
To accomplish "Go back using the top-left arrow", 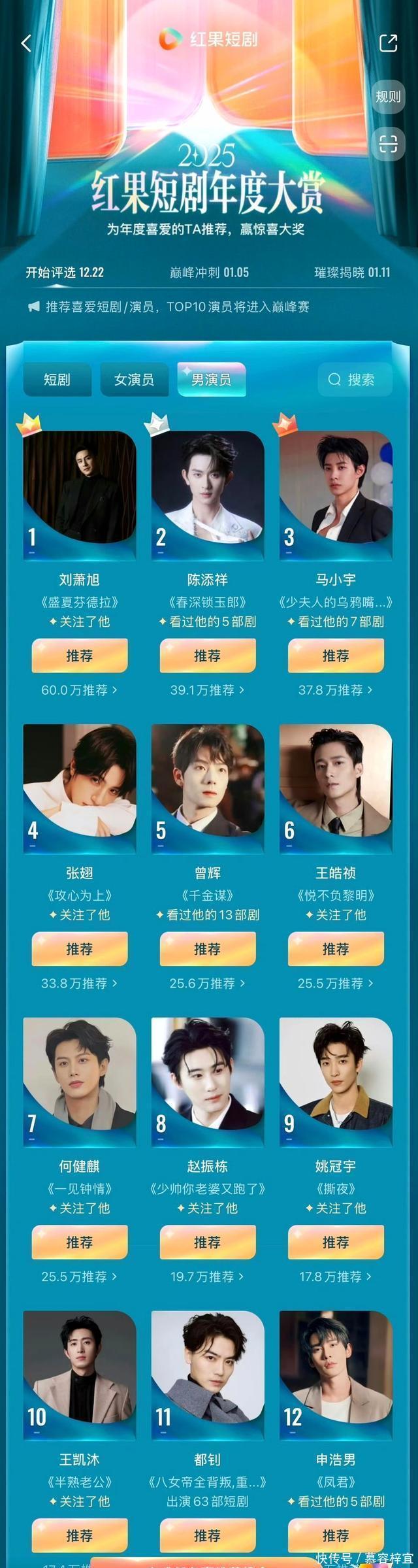I will 27,43.
